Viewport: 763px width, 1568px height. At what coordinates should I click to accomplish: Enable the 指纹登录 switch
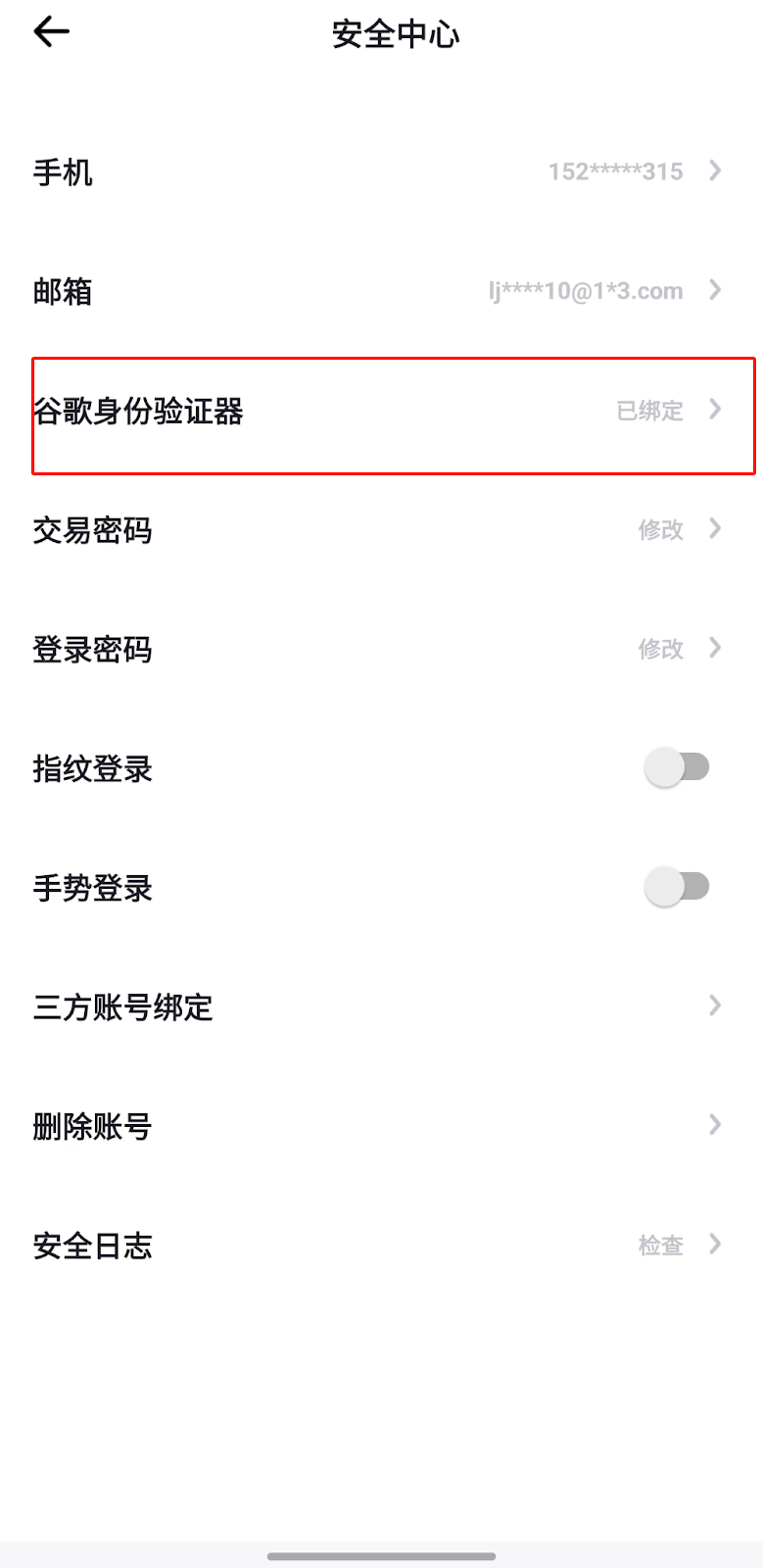point(677,767)
